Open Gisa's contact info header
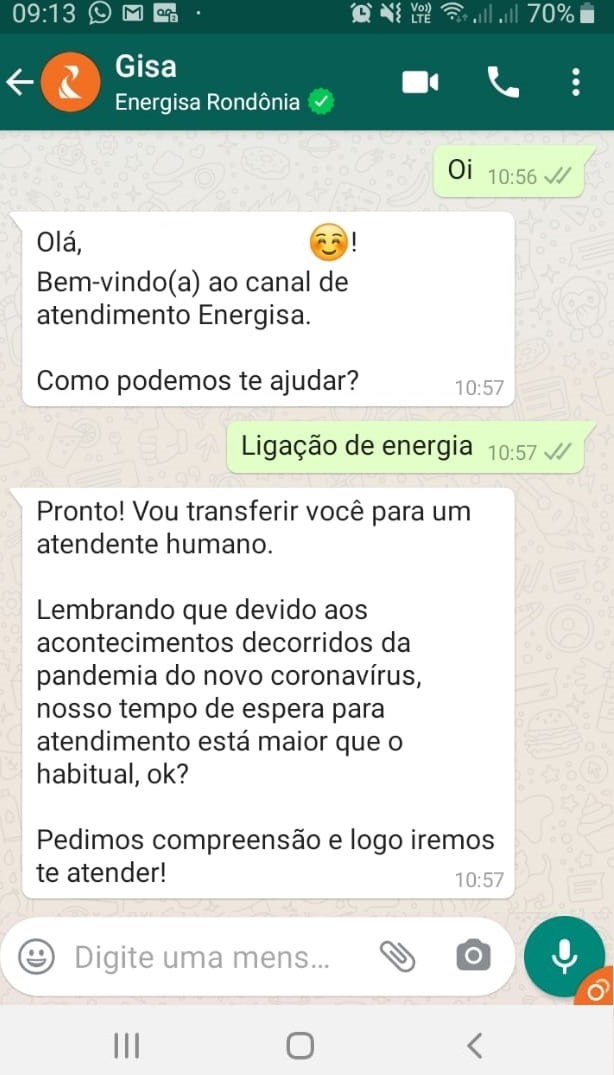Screen dimensions: 614x1075 (220, 82)
